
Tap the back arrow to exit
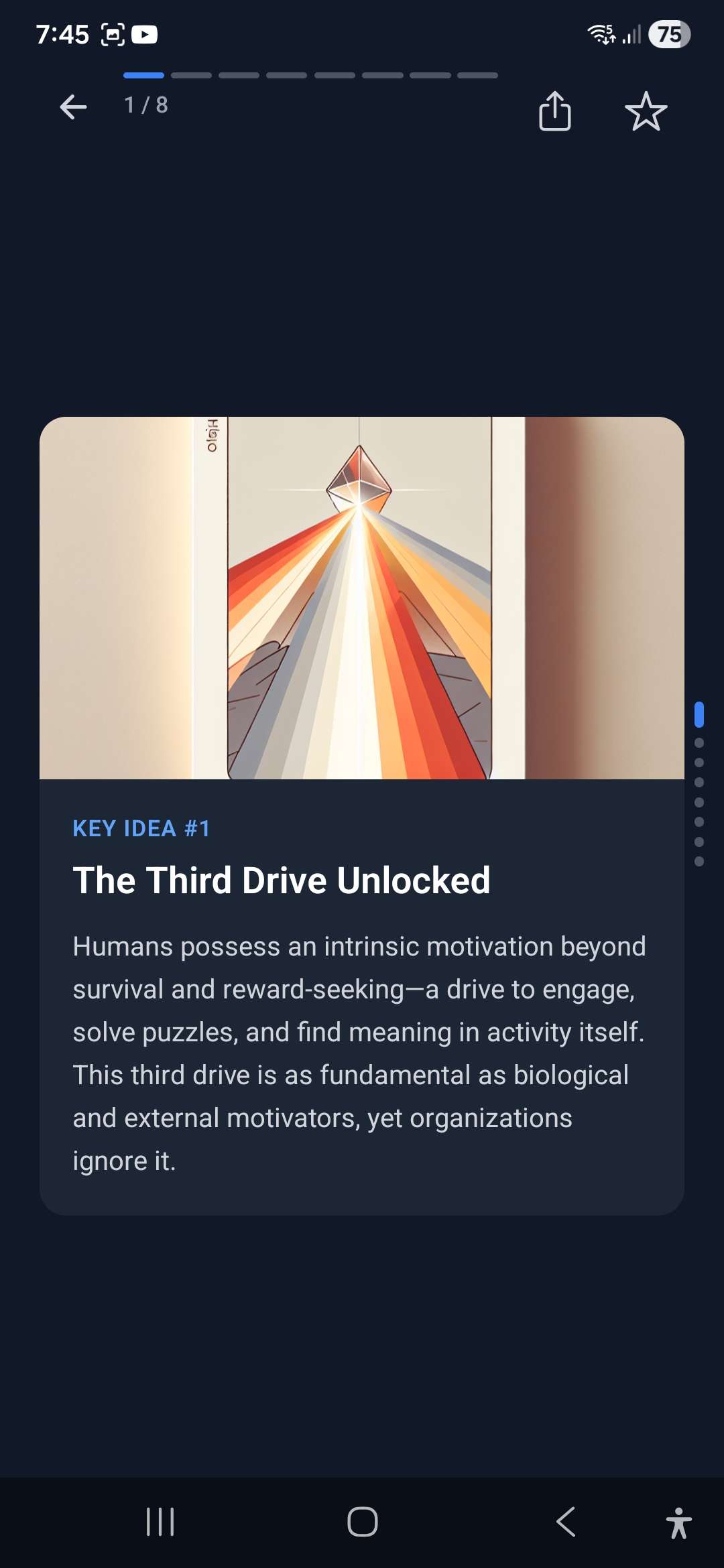(x=72, y=107)
